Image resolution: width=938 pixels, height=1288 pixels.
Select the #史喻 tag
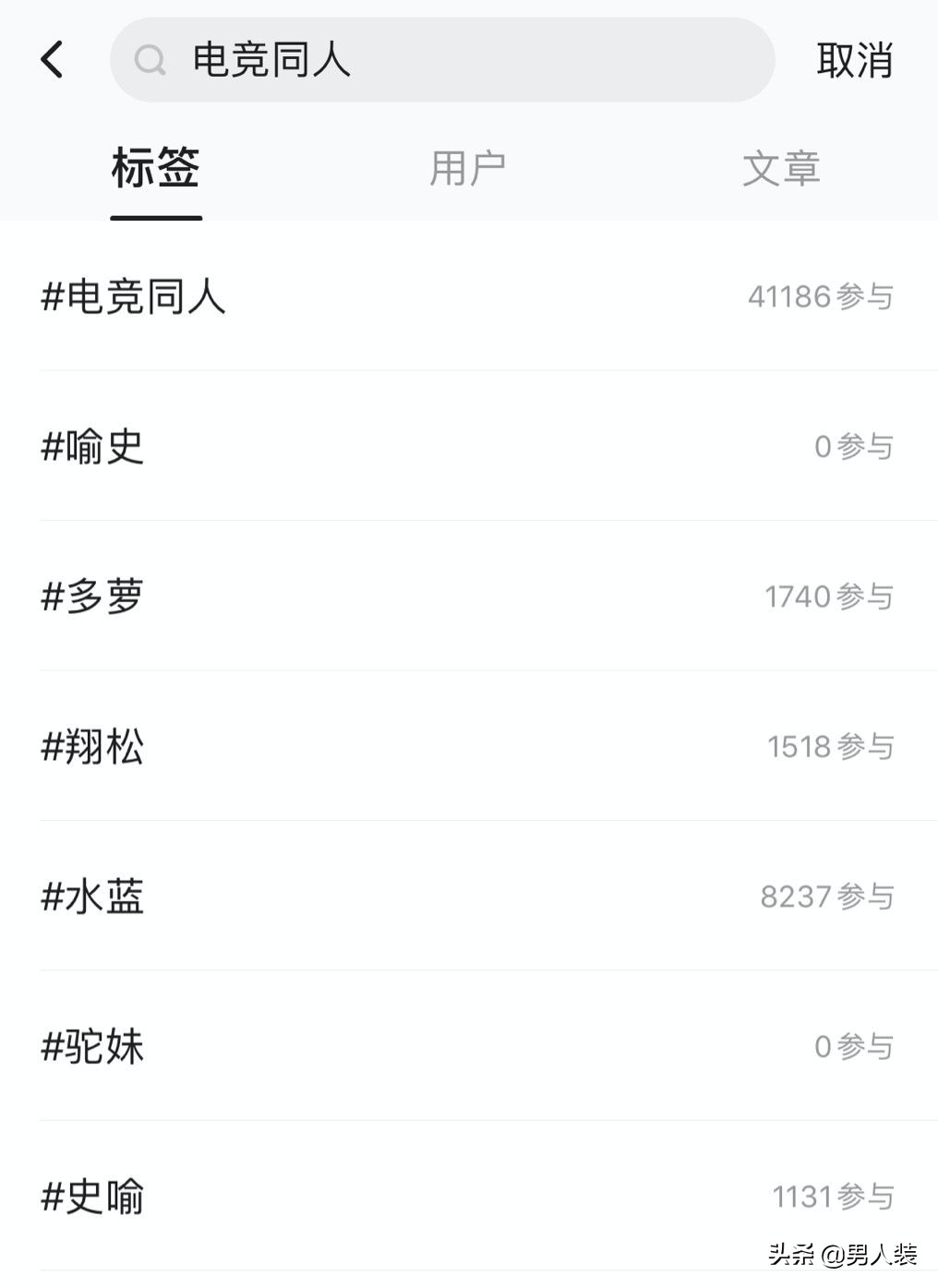tap(92, 1196)
